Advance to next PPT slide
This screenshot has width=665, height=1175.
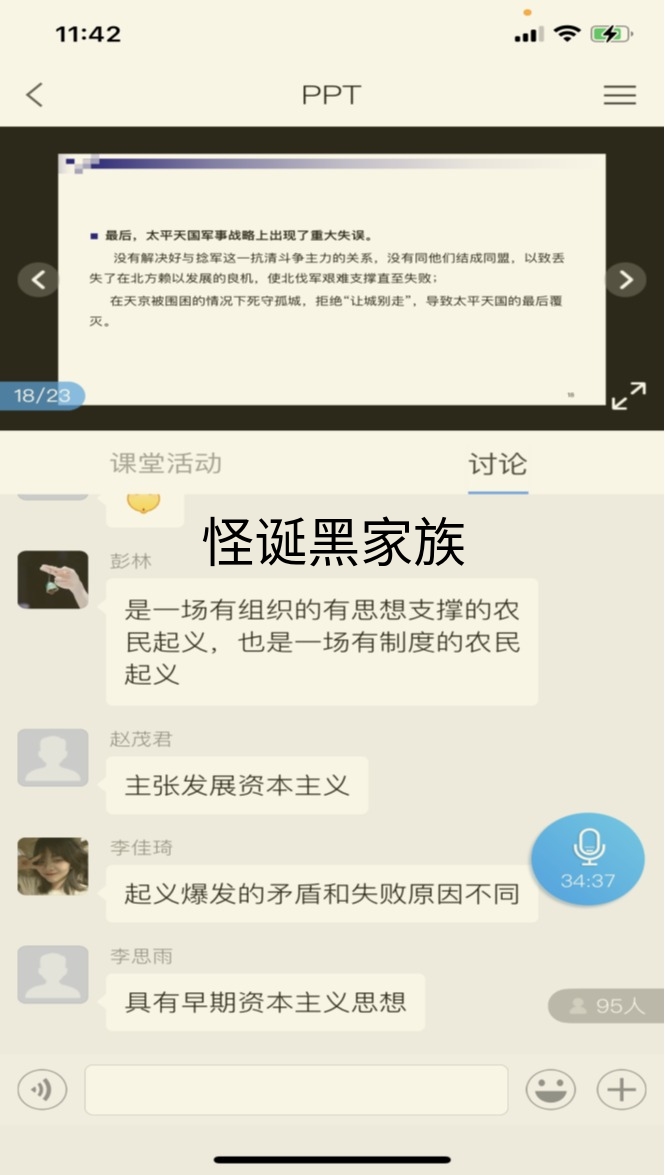(626, 280)
